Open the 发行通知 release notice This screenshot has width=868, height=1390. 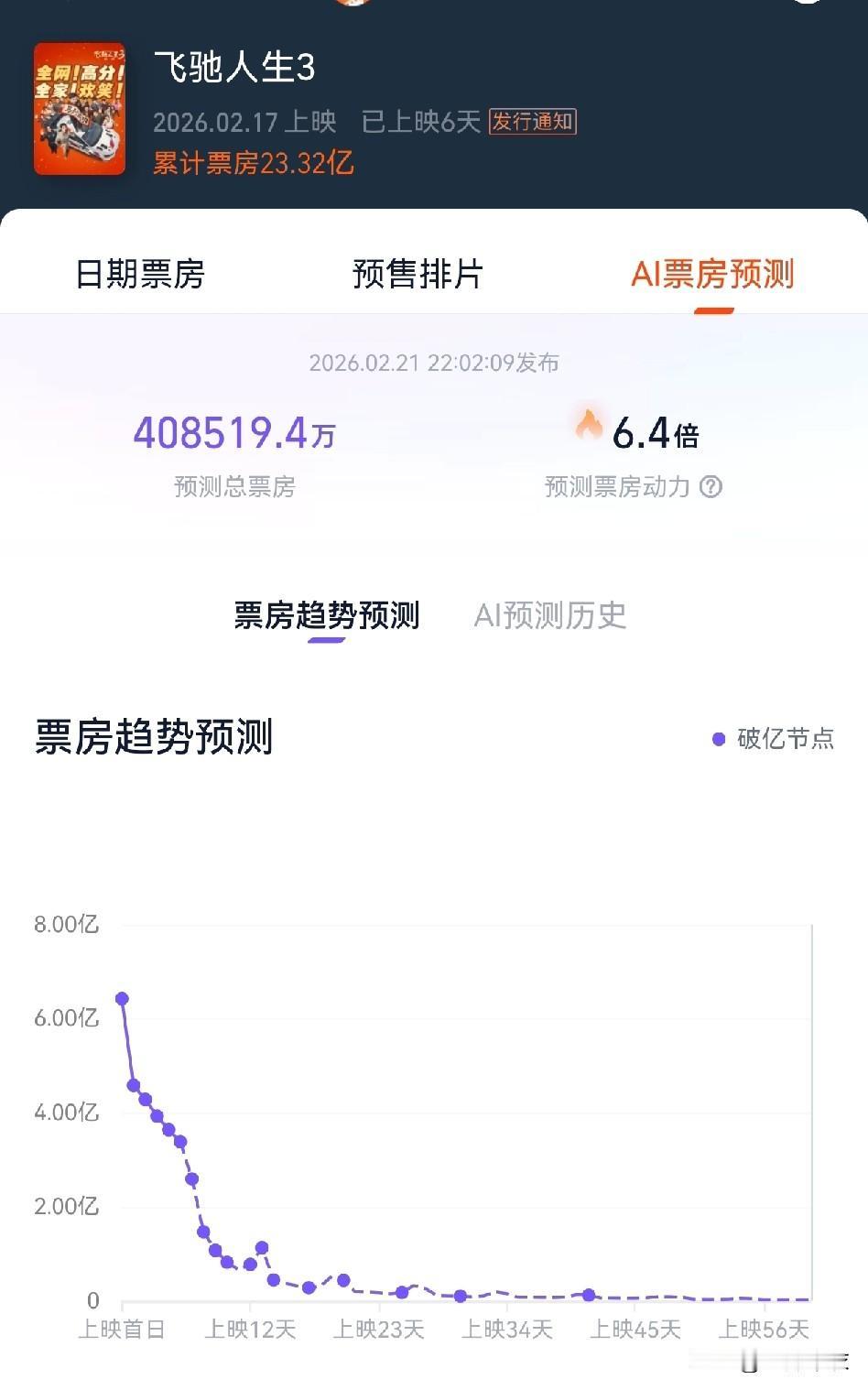[x=535, y=122]
